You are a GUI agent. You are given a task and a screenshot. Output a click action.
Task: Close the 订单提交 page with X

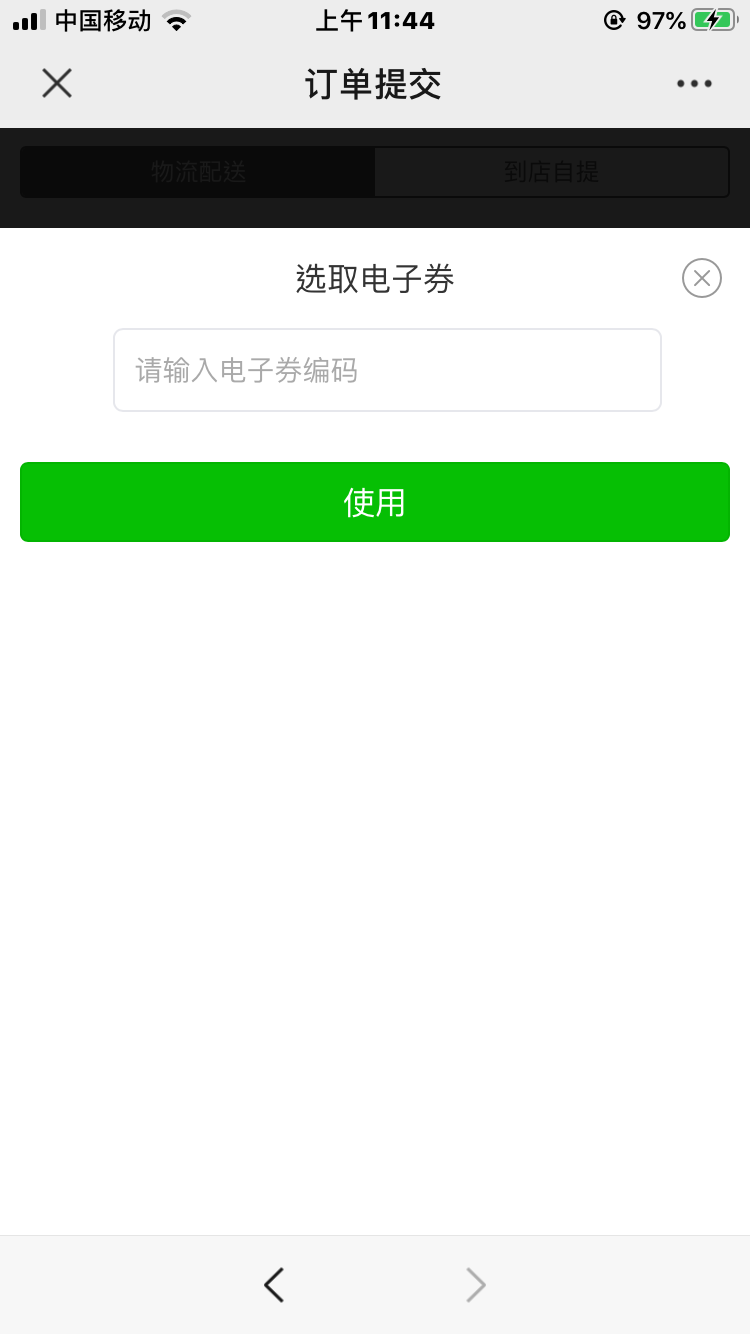tap(57, 84)
